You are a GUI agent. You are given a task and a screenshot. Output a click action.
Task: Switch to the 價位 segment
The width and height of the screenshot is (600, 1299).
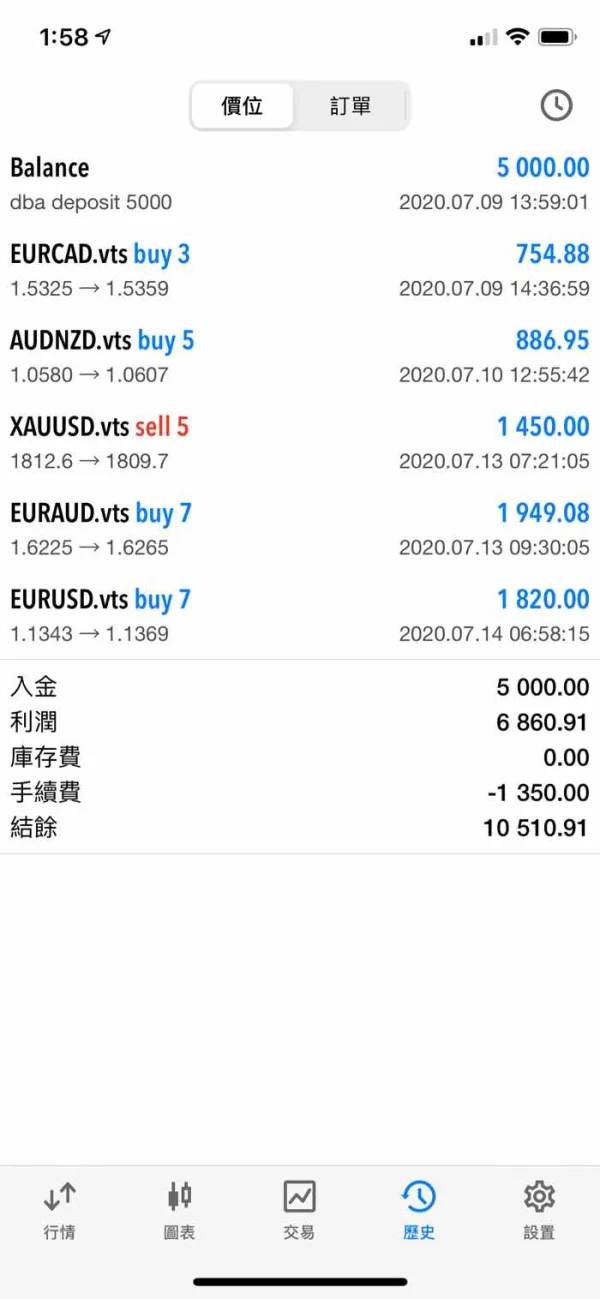(243, 105)
